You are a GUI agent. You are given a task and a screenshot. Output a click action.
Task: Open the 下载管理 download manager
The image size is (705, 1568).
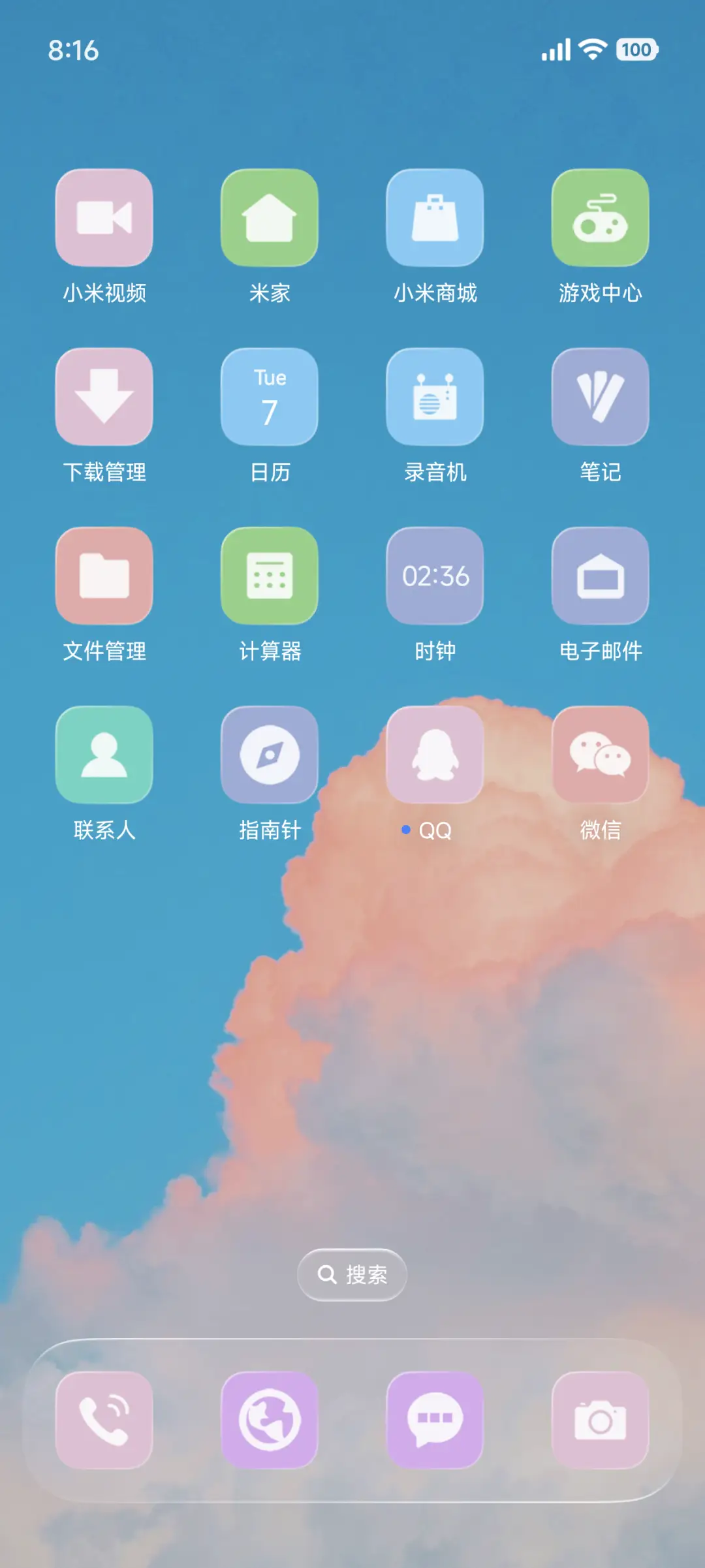[104, 397]
